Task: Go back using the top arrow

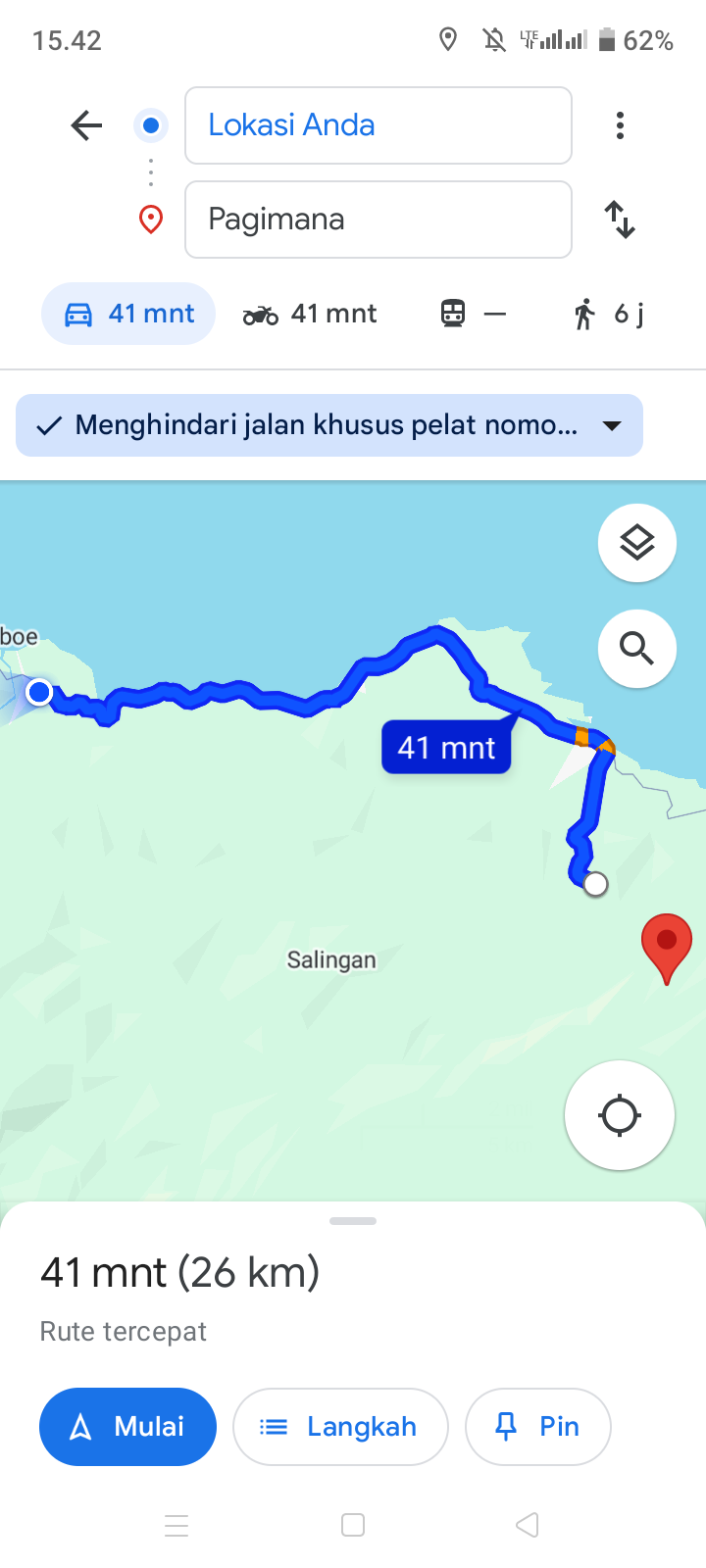Action: coord(86,125)
